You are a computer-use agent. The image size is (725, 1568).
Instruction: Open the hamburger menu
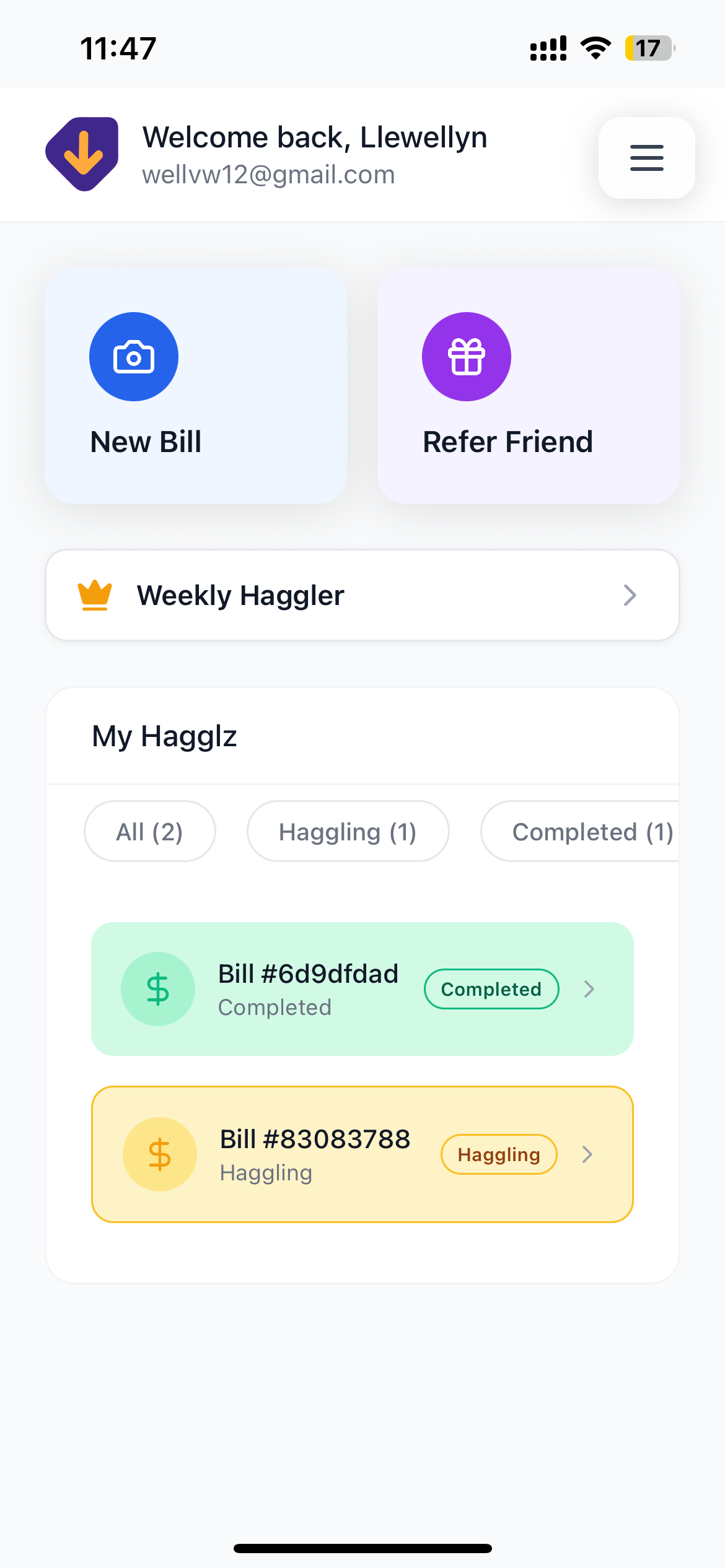[x=646, y=158]
